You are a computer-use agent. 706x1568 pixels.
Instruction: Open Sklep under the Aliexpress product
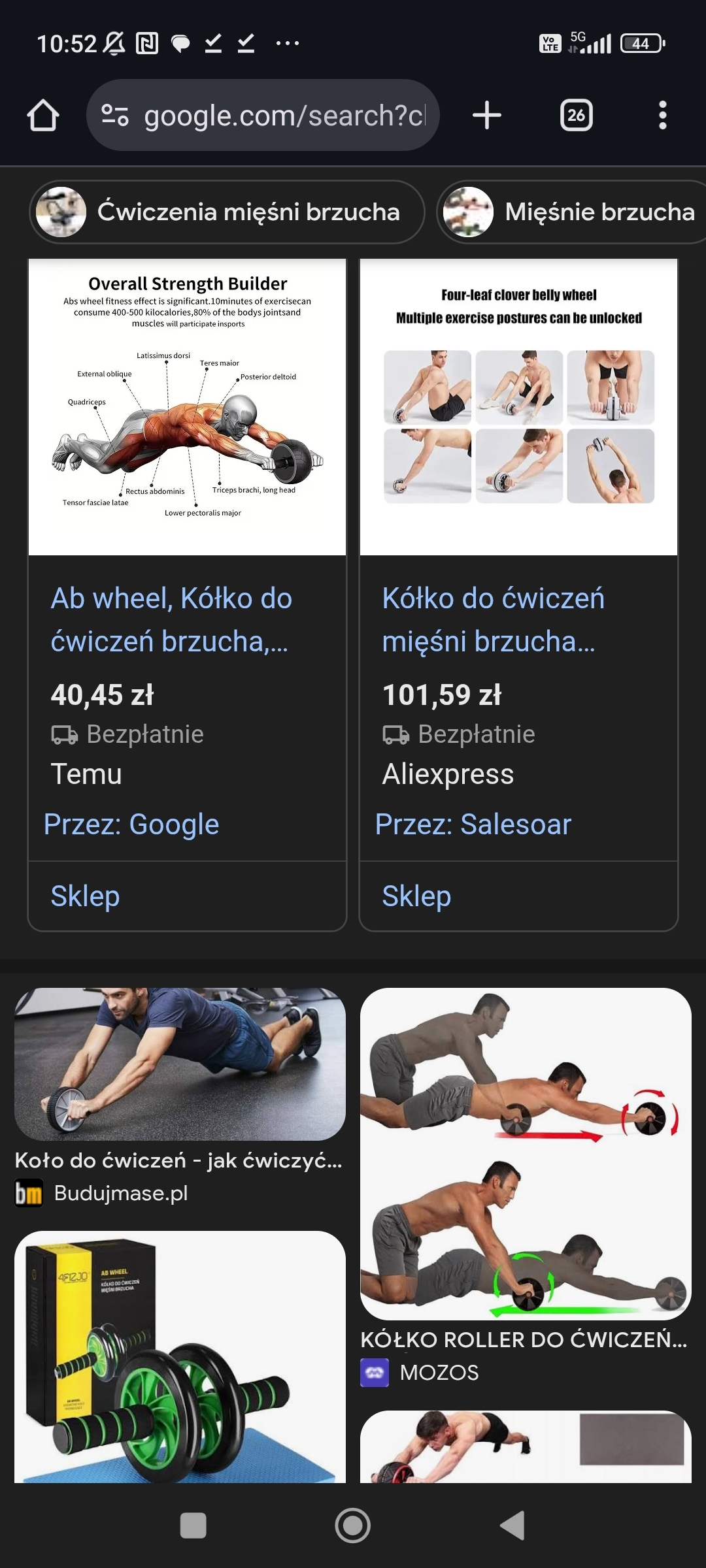(x=416, y=896)
